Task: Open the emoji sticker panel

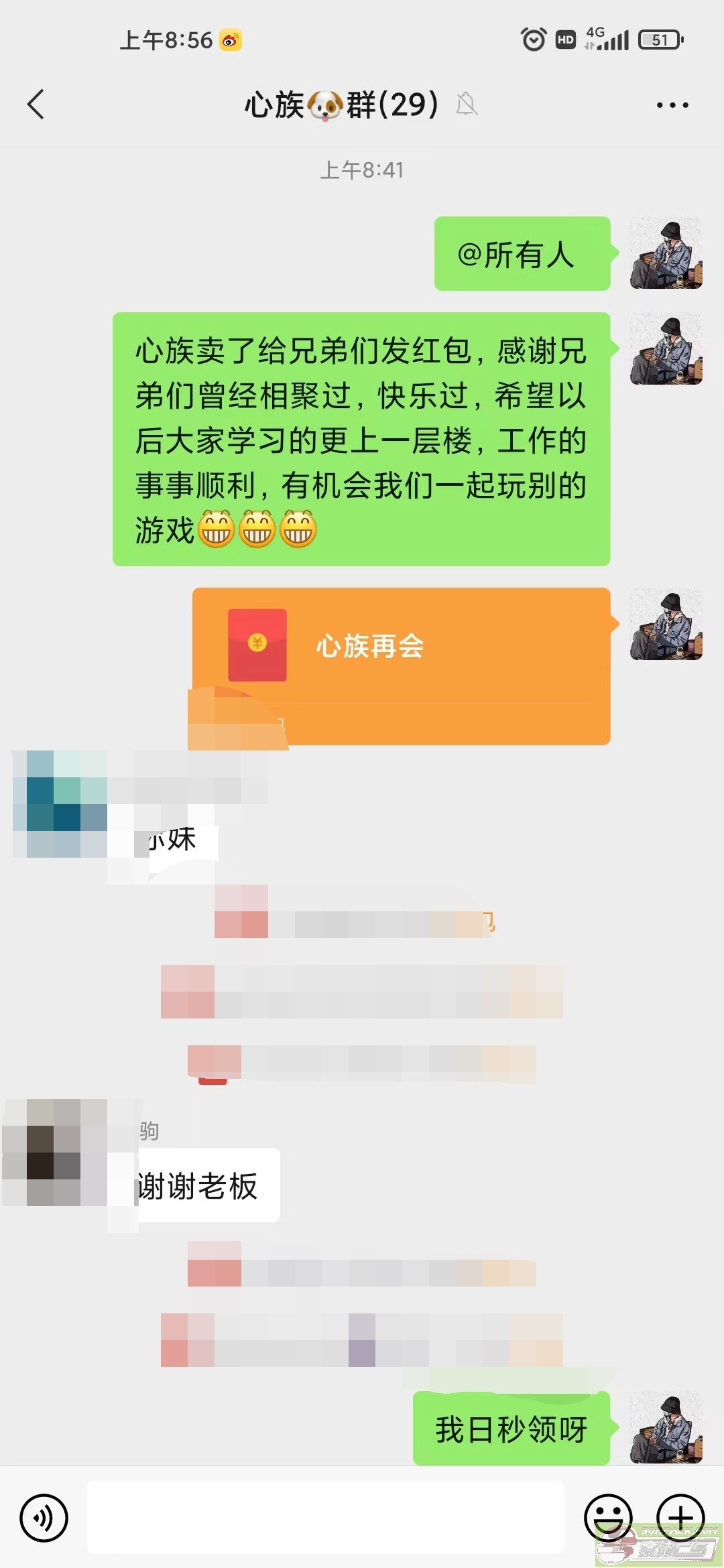Action: (x=608, y=1518)
